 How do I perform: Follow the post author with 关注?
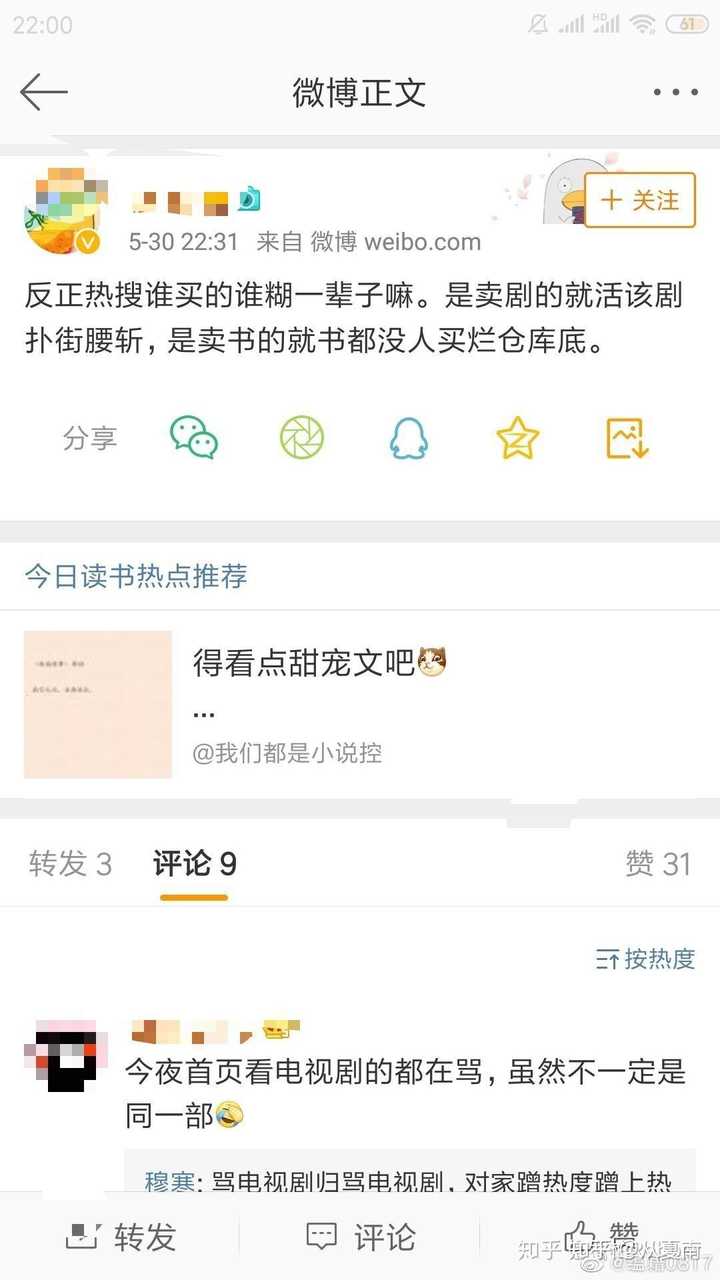(639, 201)
